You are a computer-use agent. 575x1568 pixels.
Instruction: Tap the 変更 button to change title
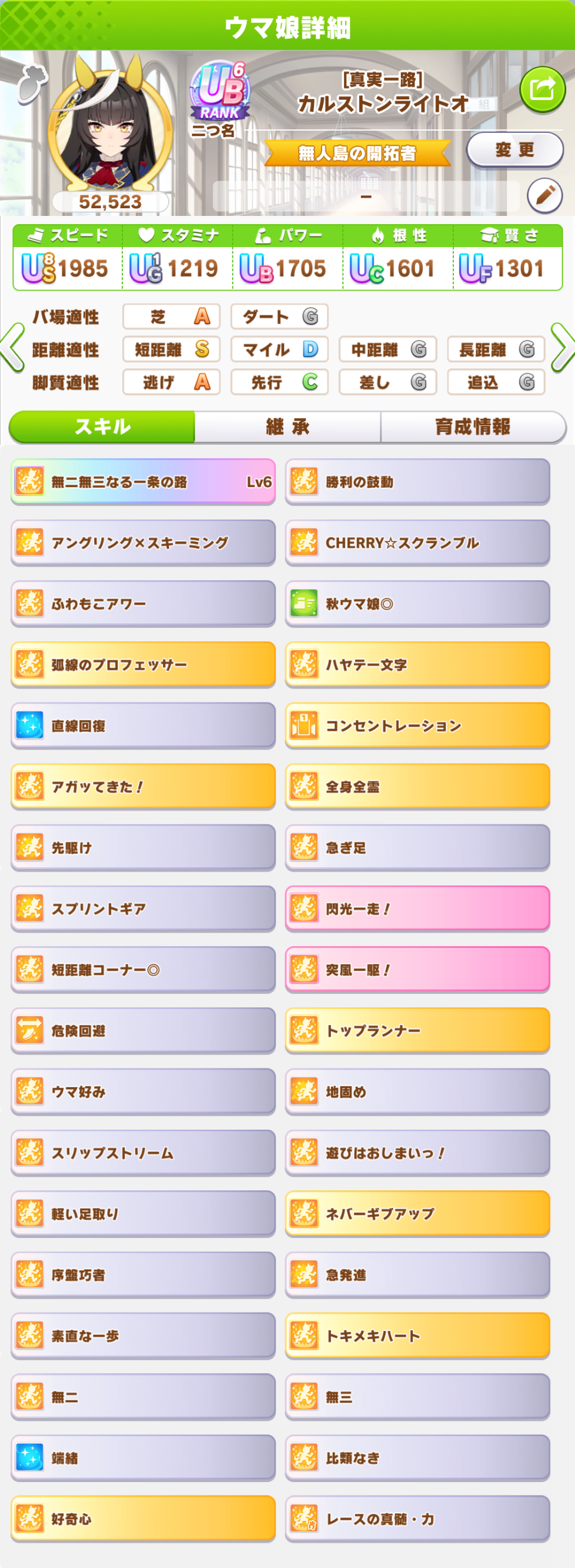pos(514,149)
